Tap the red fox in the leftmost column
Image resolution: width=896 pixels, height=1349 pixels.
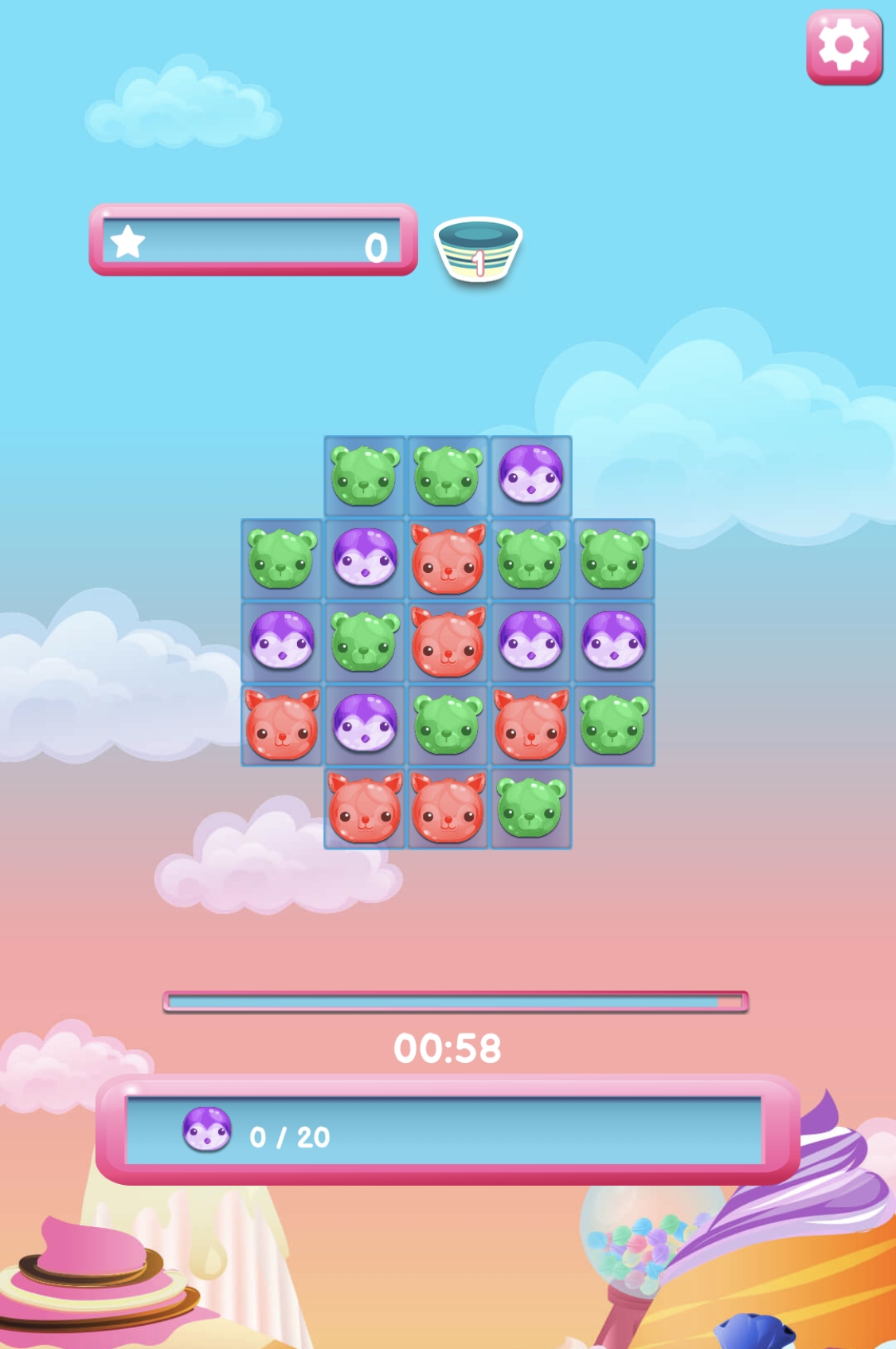click(282, 725)
